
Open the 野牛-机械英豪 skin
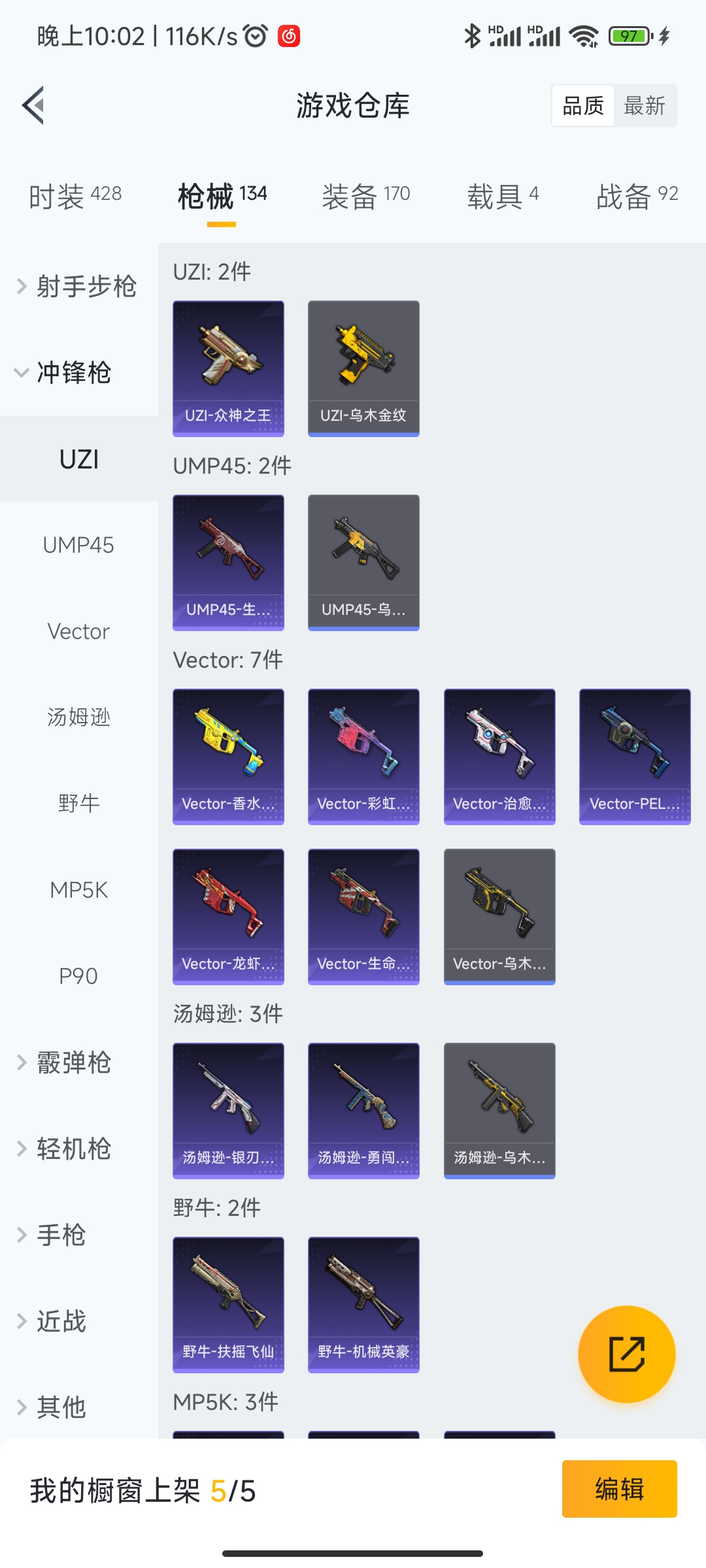tap(363, 1304)
